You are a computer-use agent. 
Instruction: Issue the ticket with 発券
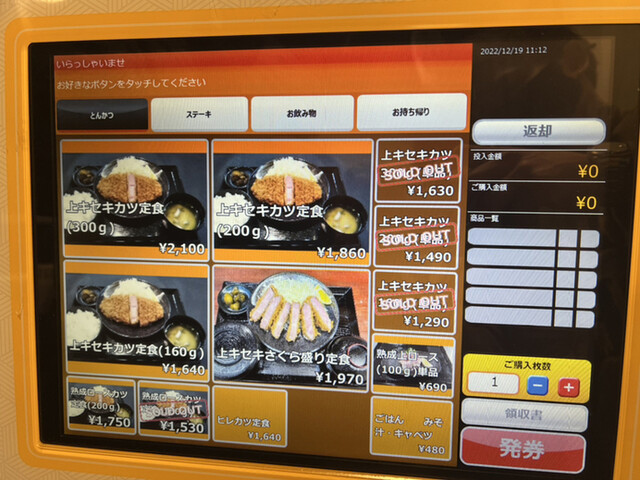[522, 449]
